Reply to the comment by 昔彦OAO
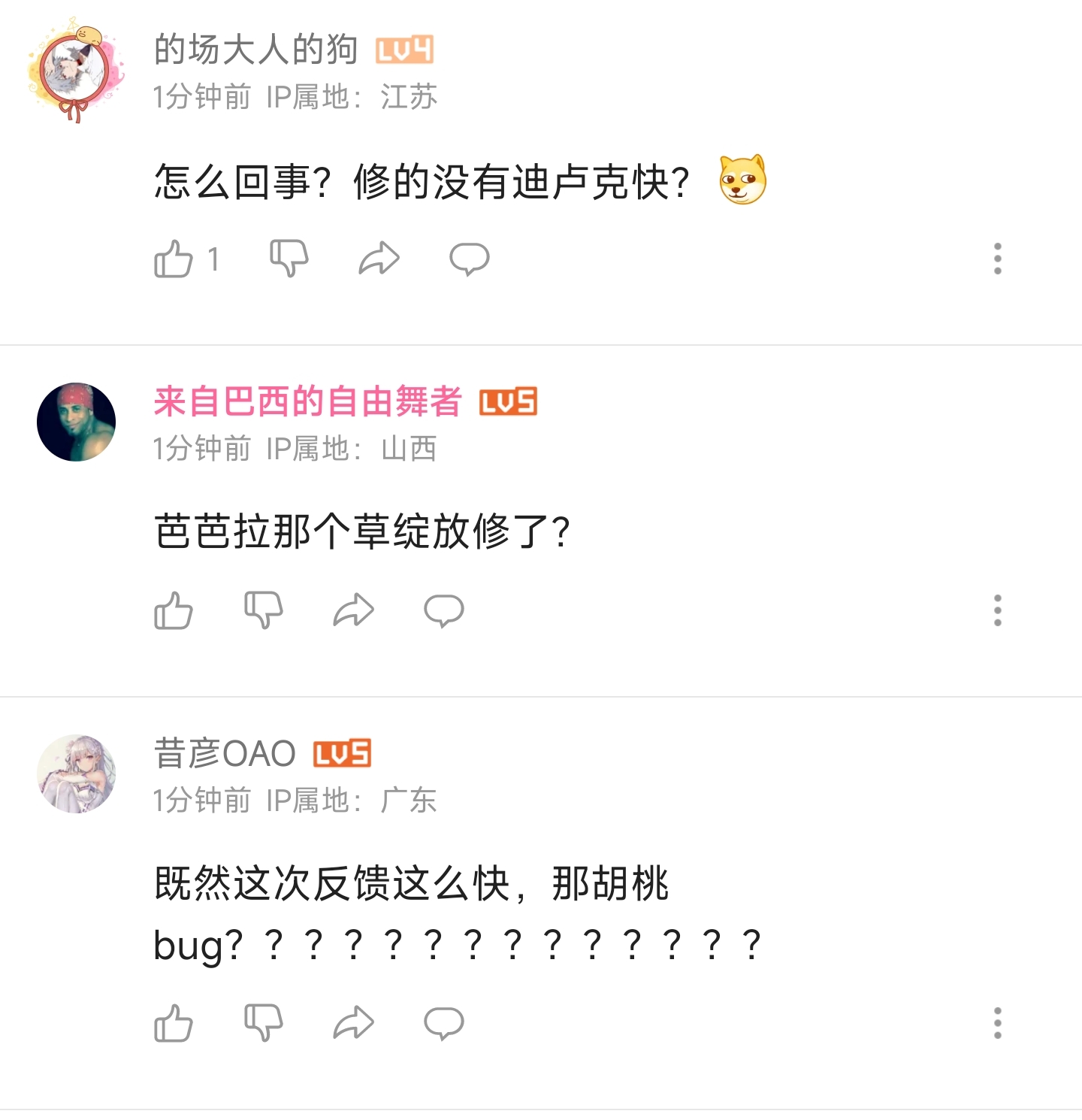This screenshot has width=1082, height=1120. pyautogui.click(x=444, y=1022)
